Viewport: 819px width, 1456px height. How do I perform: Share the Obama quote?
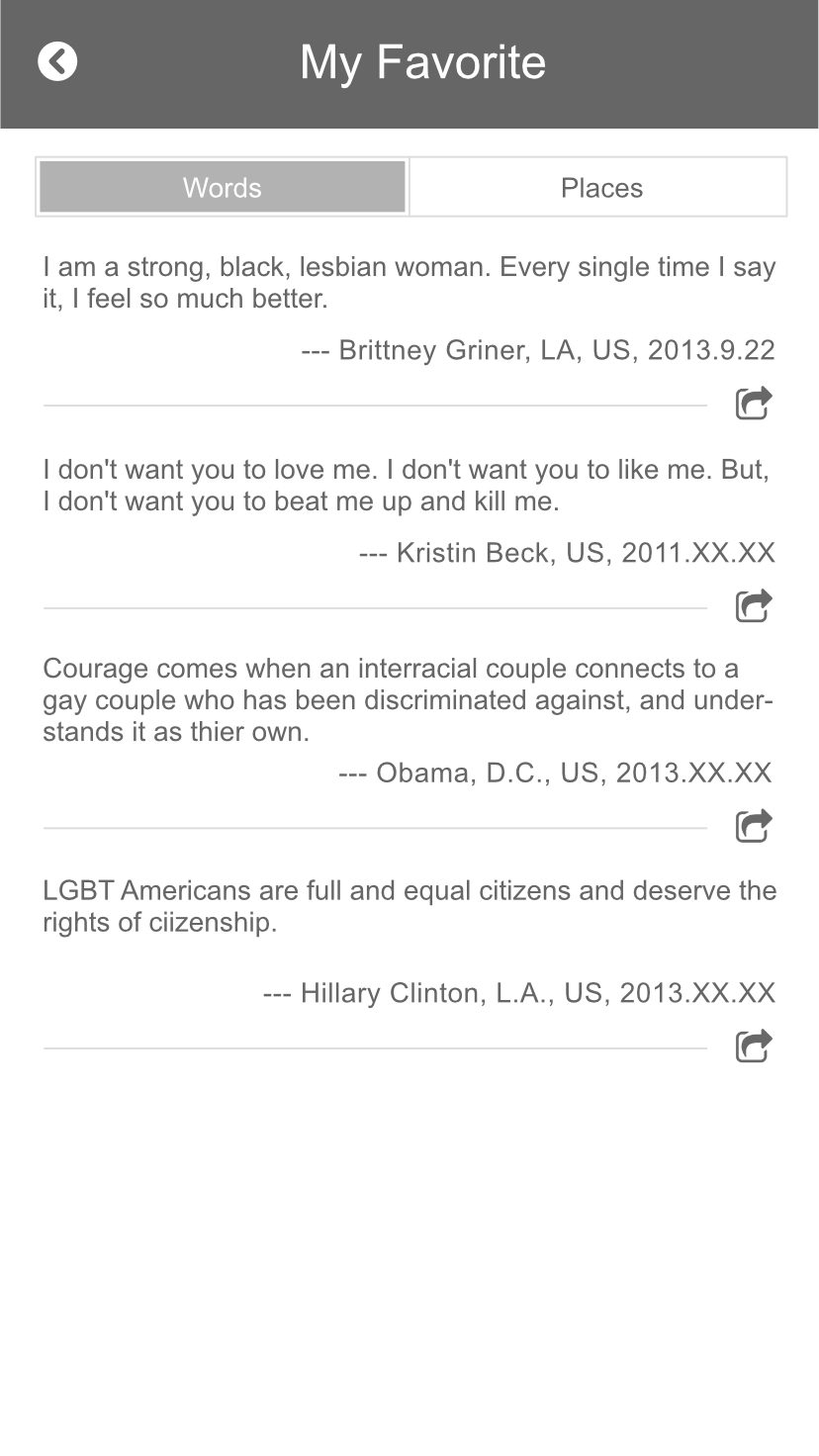click(753, 826)
